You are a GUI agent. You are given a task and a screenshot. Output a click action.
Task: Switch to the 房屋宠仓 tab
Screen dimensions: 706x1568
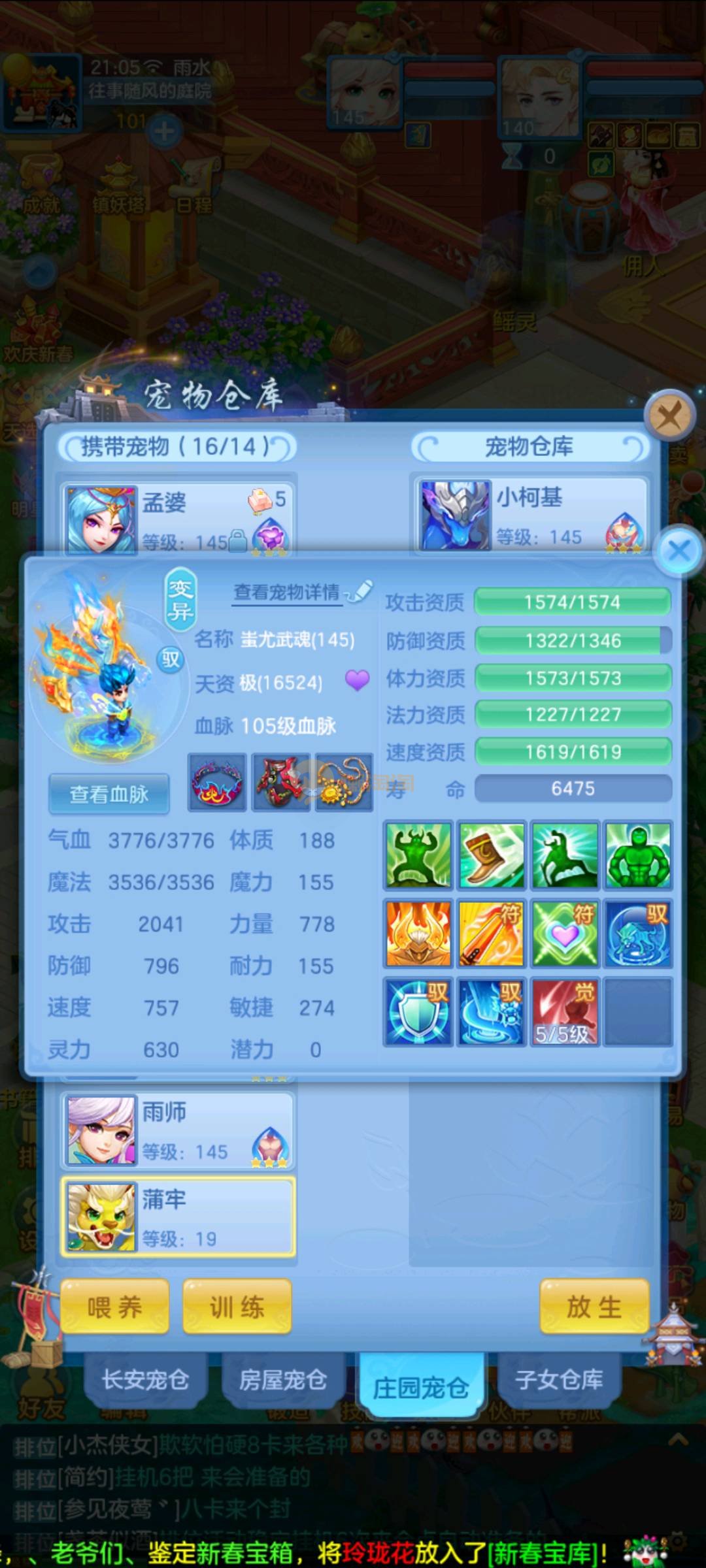(x=283, y=1379)
